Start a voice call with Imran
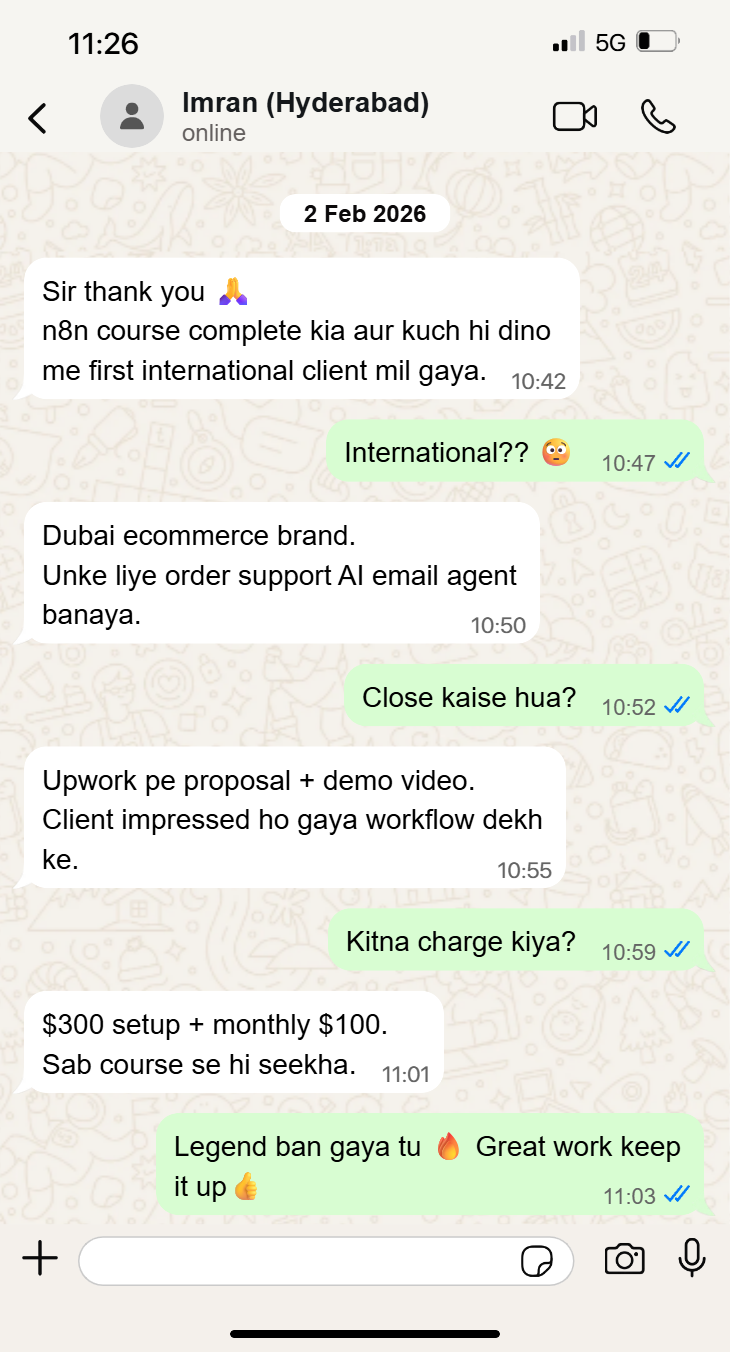This screenshot has height=1352, width=730. 658,117
